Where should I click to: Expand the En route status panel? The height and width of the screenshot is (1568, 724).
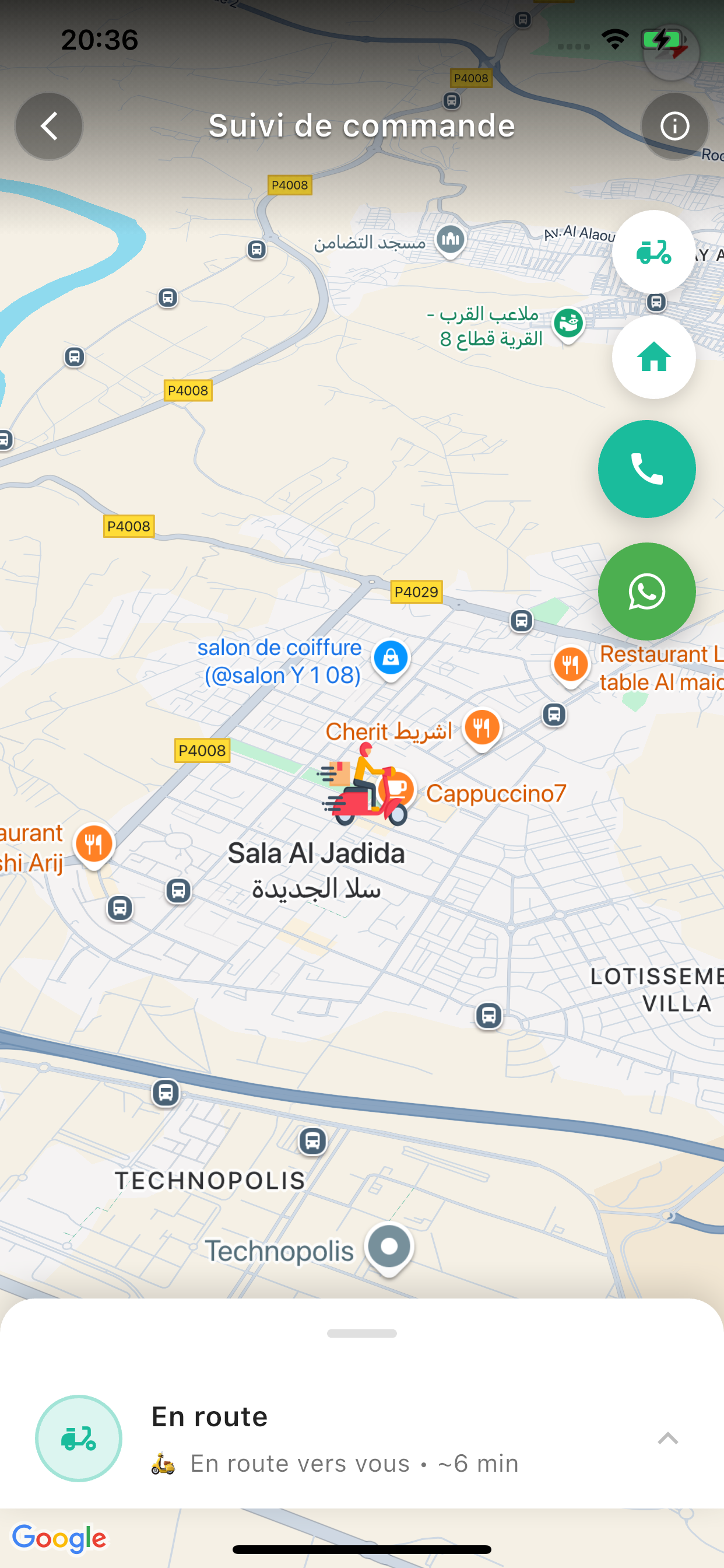pos(667,1438)
